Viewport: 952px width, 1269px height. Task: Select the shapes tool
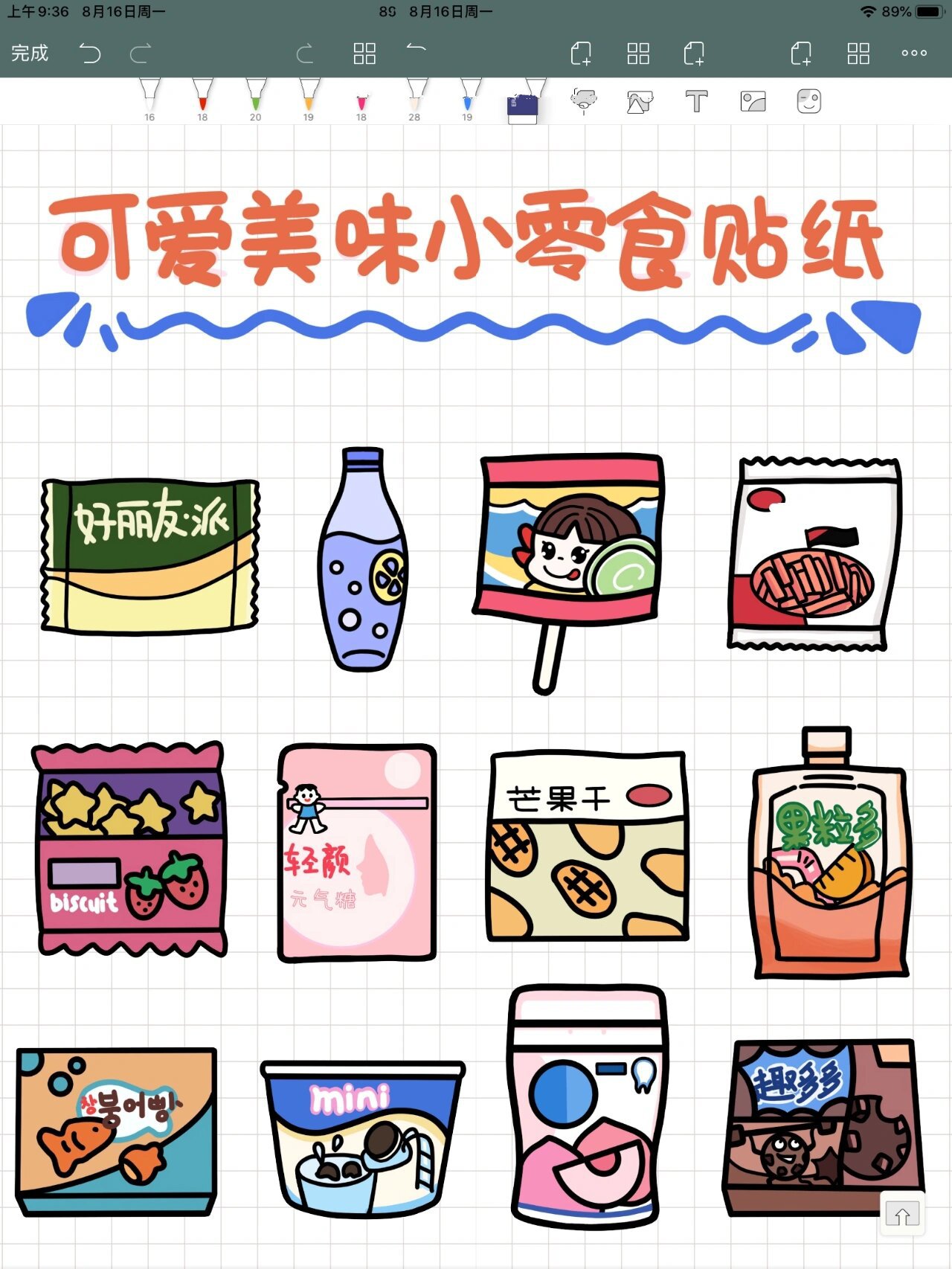[638, 102]
